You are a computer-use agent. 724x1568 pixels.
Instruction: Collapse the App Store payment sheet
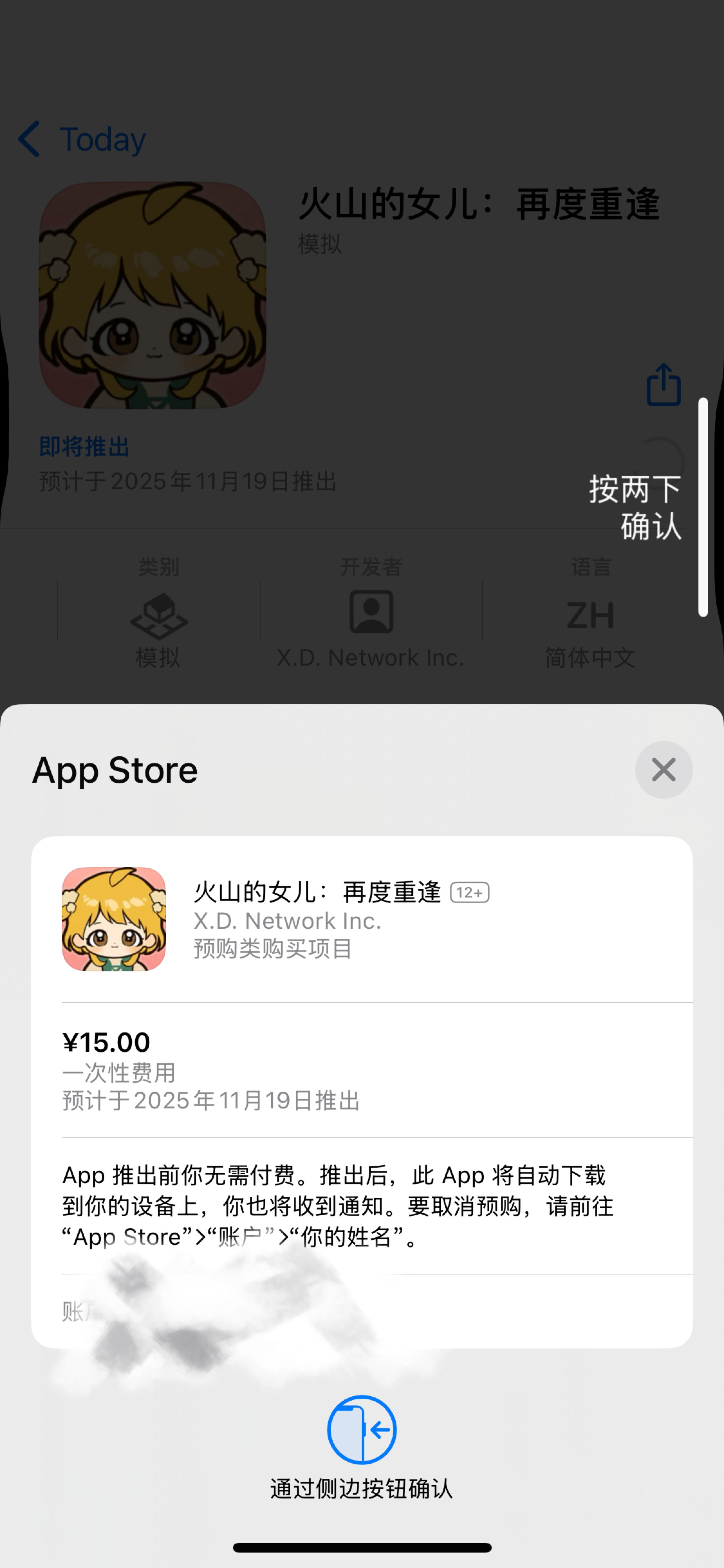click(663, 770)
